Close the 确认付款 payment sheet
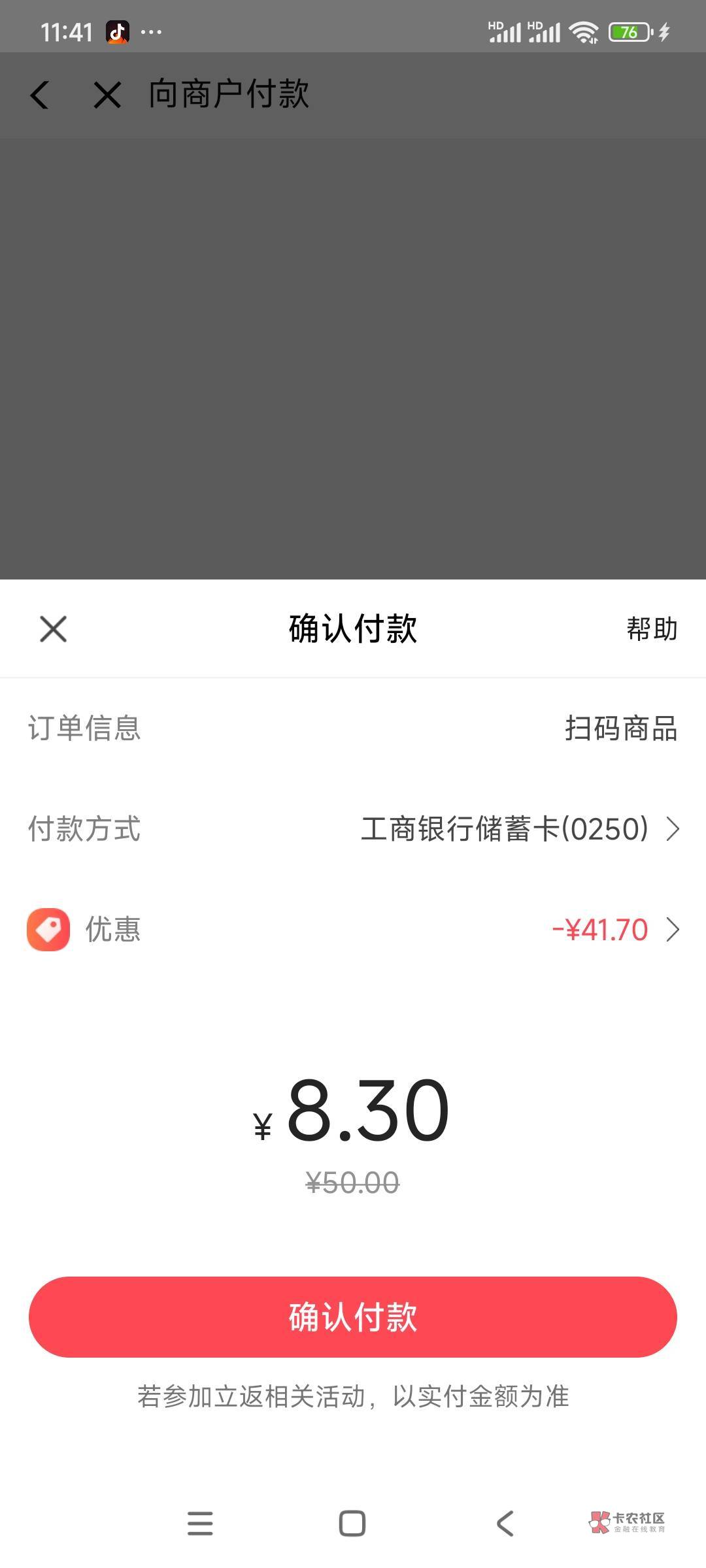This screenshot has width=706, height=1568. [x=53, y=629]
